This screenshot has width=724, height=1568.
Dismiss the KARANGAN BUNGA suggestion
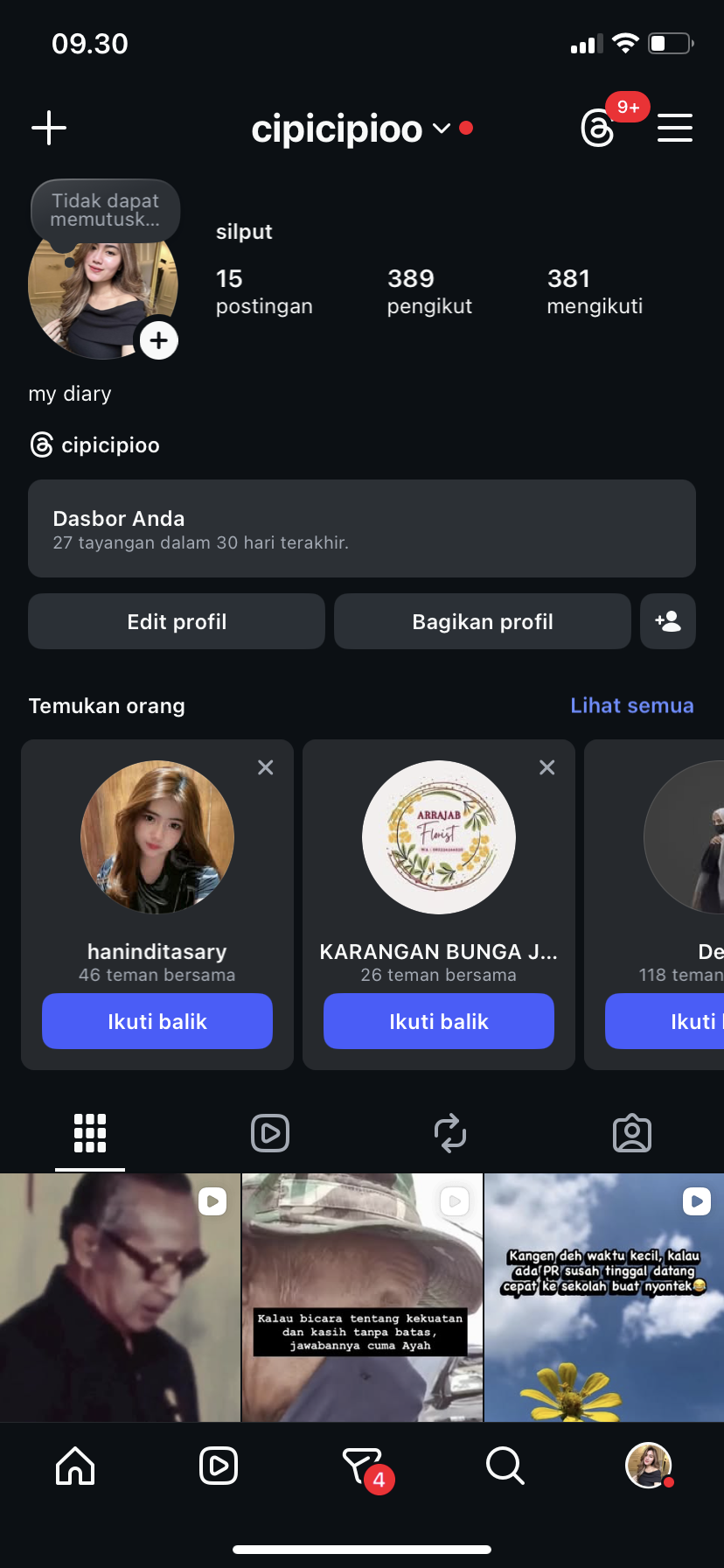click(547, 767)
